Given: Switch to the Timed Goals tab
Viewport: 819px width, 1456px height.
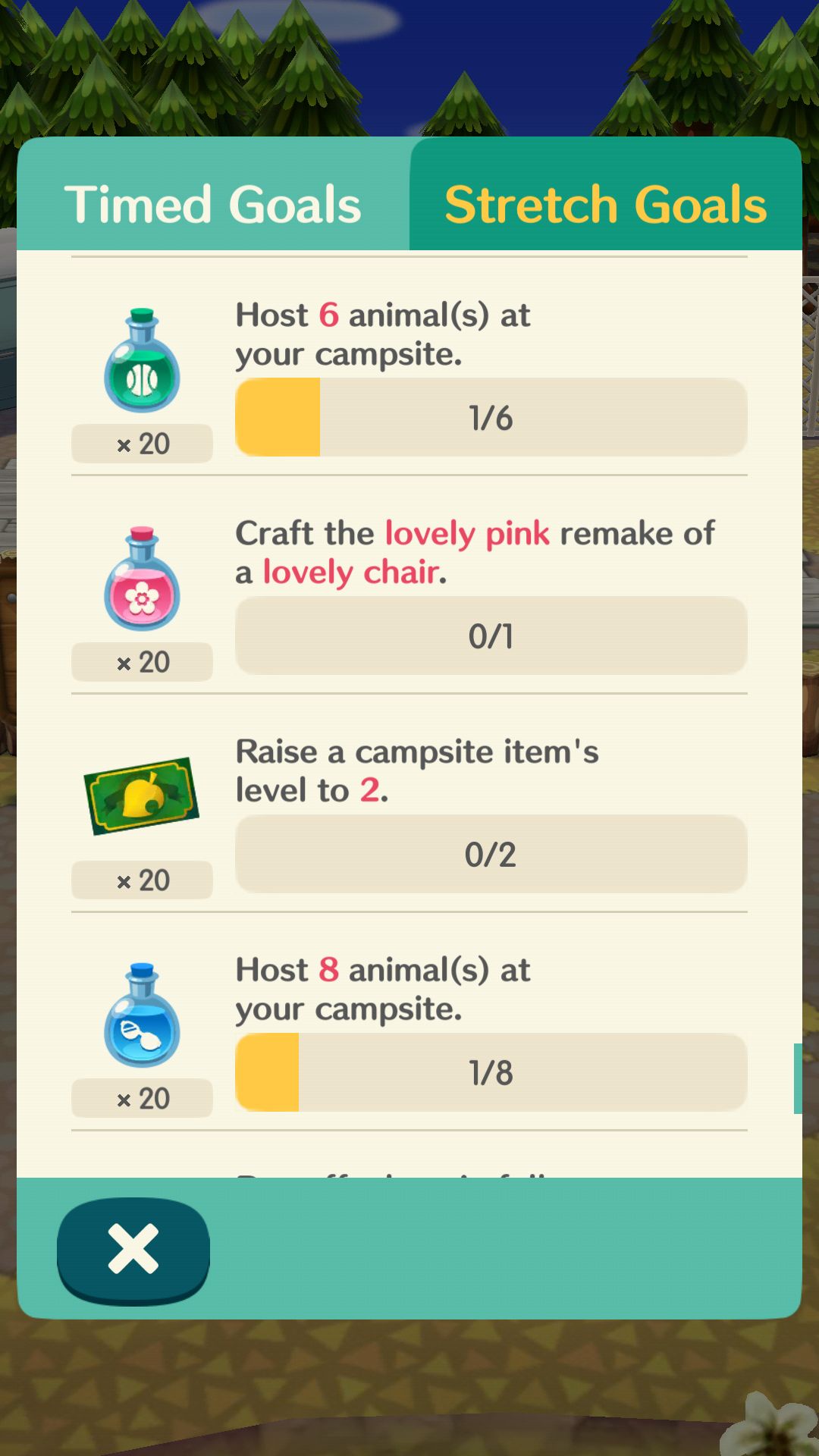Looking at the screenshot, I should click(213, 195).
